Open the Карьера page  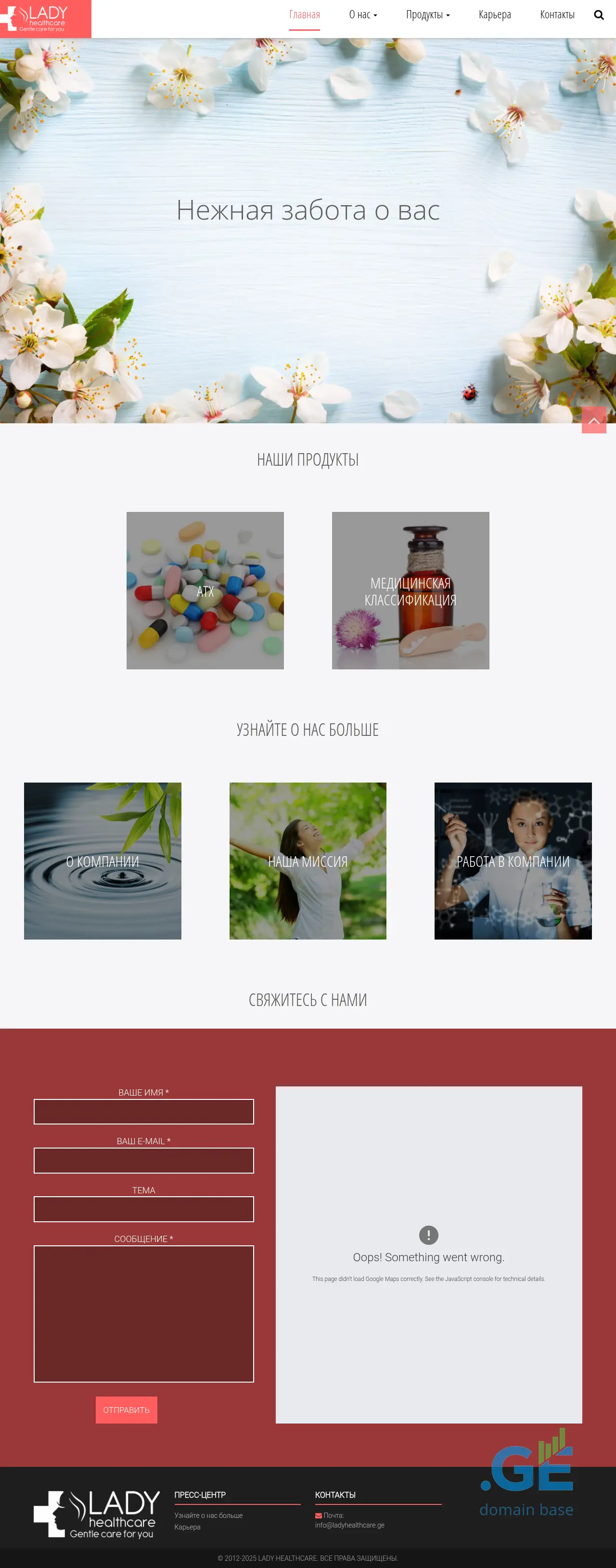[x=494, y=14]
